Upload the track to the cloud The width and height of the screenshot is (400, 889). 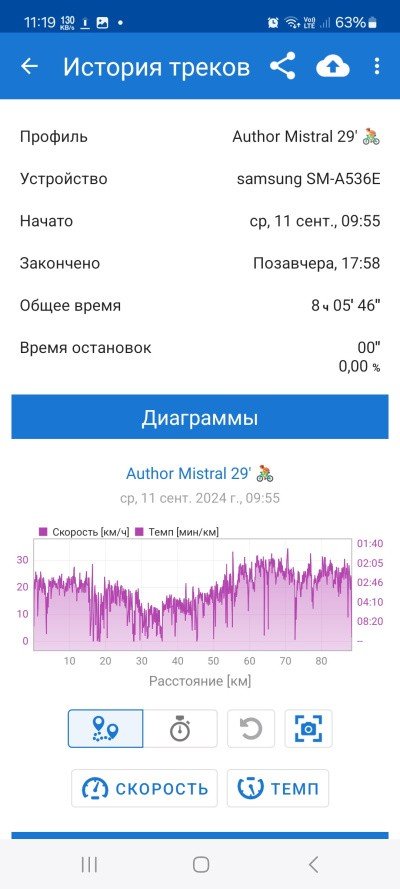click(x=333, y=67)
